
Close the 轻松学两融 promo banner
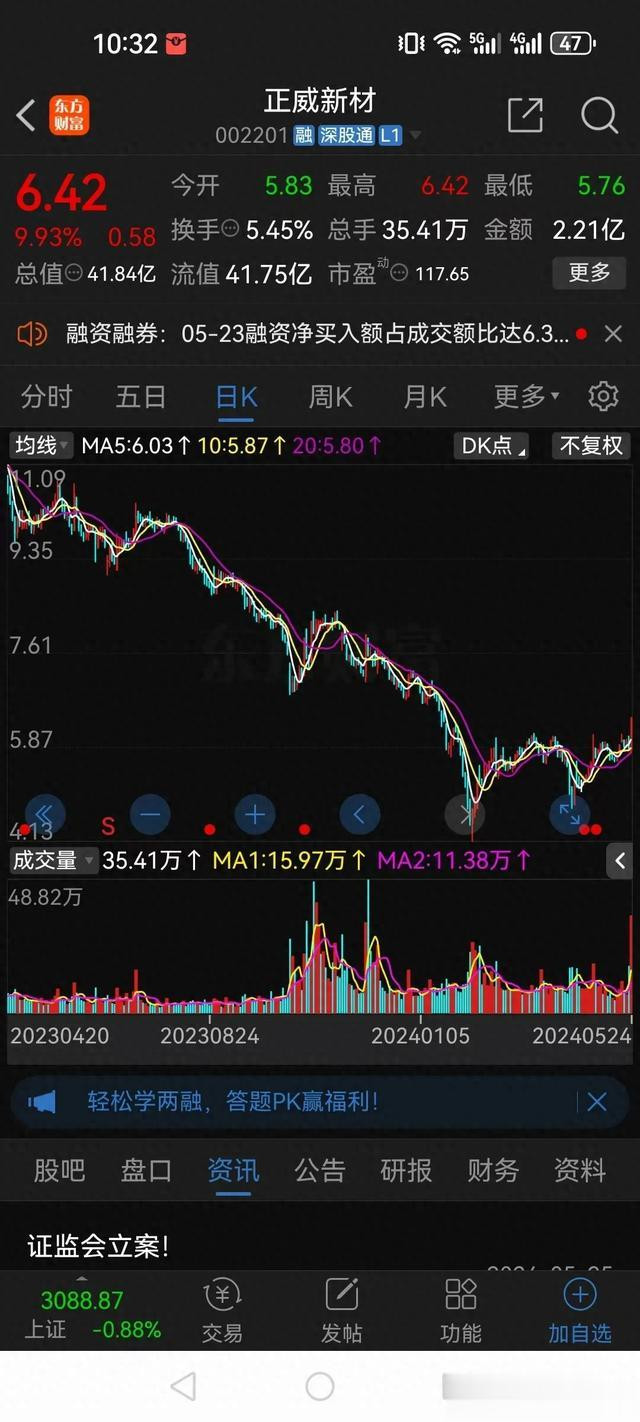coord(597,1102)
